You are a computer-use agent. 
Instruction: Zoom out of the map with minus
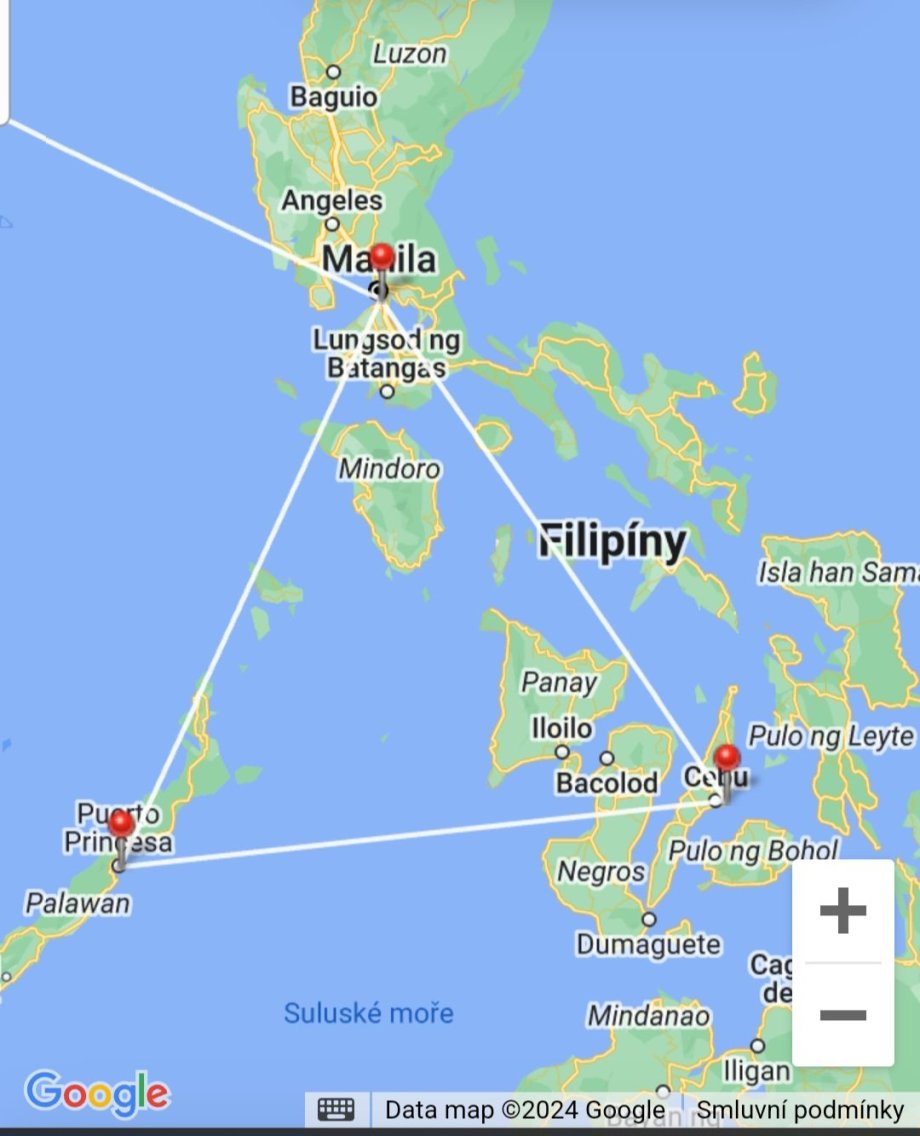tap(842, 1015)
